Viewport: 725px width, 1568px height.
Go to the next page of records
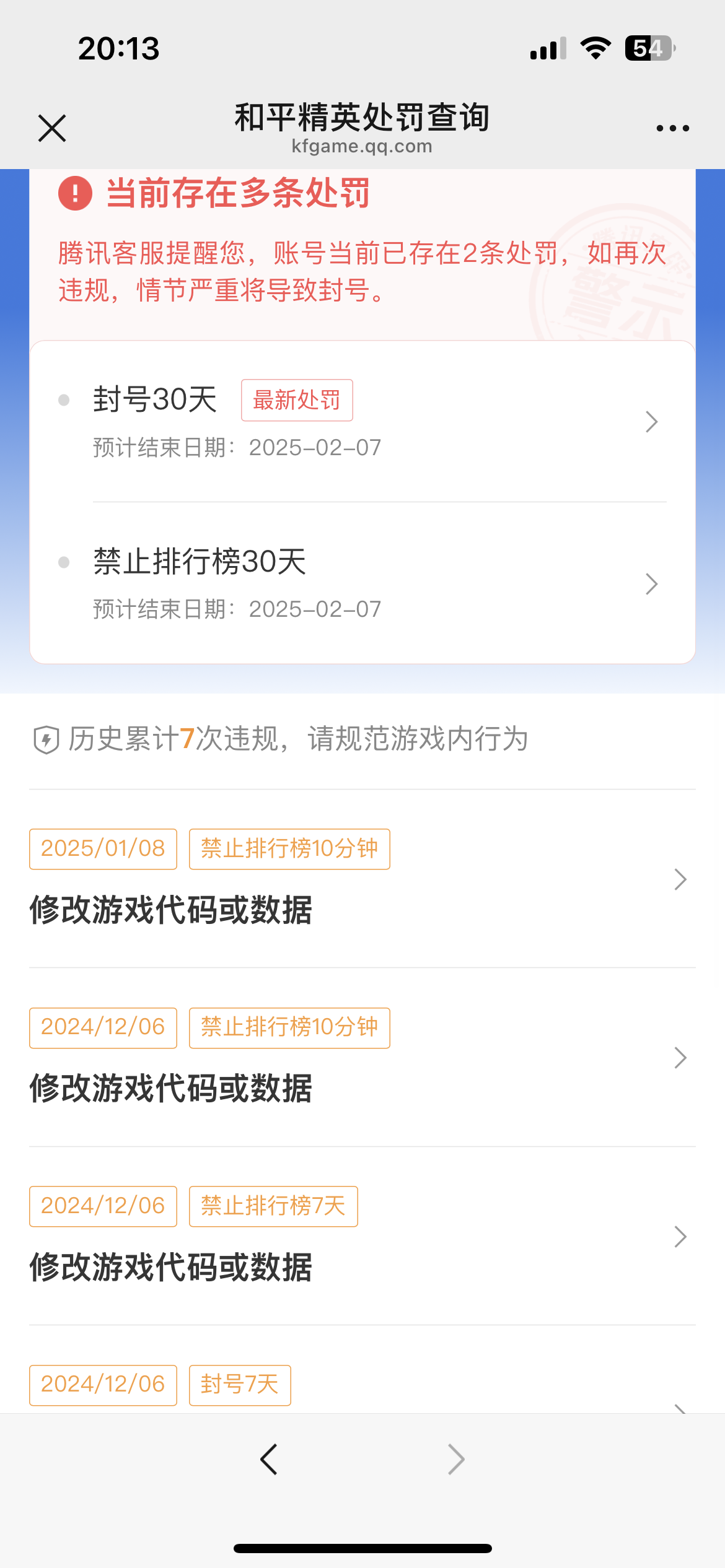[x=455, y=1458]
